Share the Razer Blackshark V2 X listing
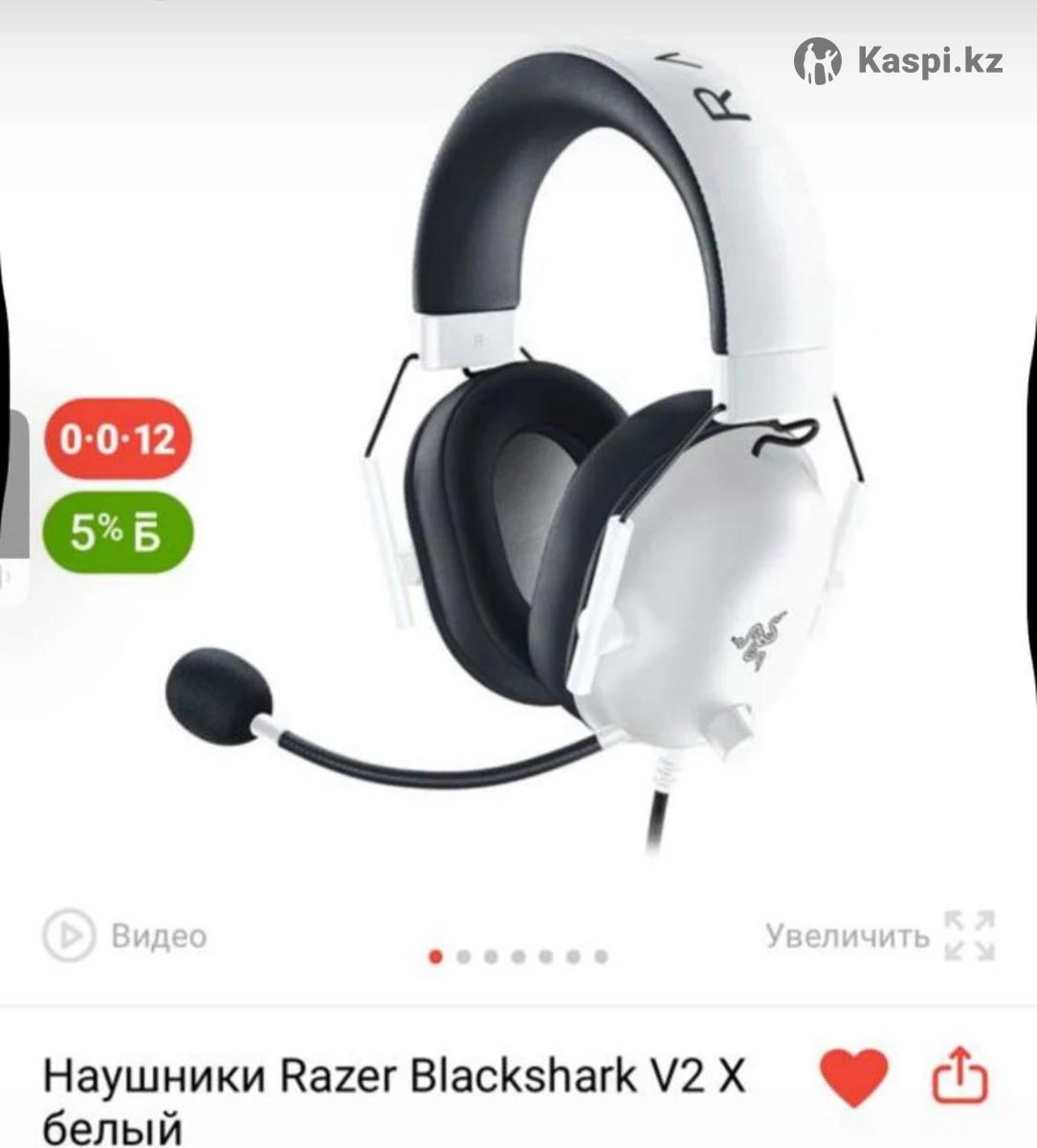 tap(960, 1077)
